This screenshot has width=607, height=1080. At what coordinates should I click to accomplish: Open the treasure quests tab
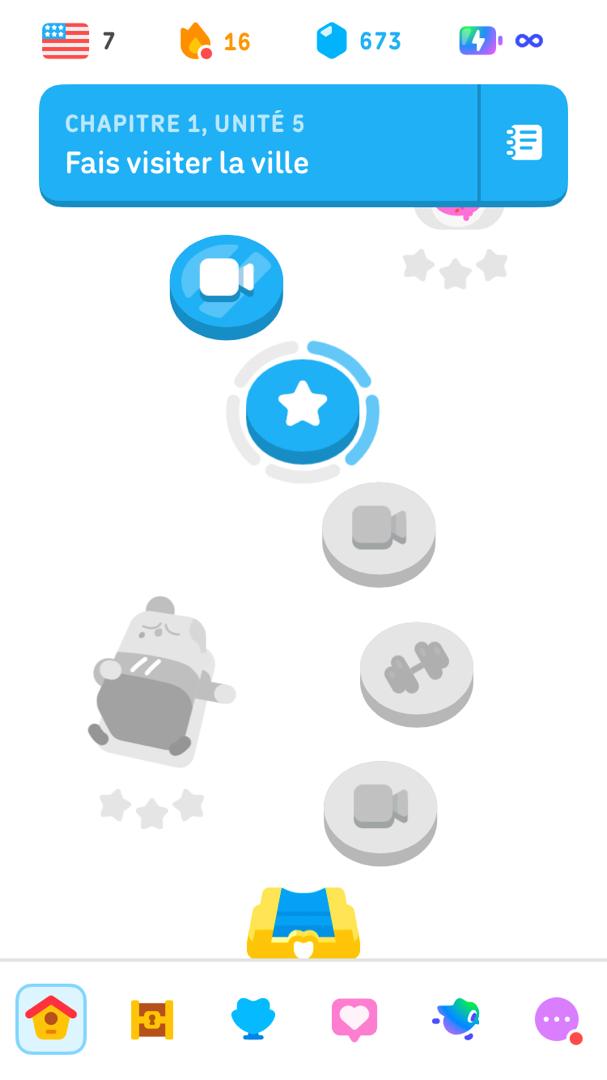coord(152,1019)
